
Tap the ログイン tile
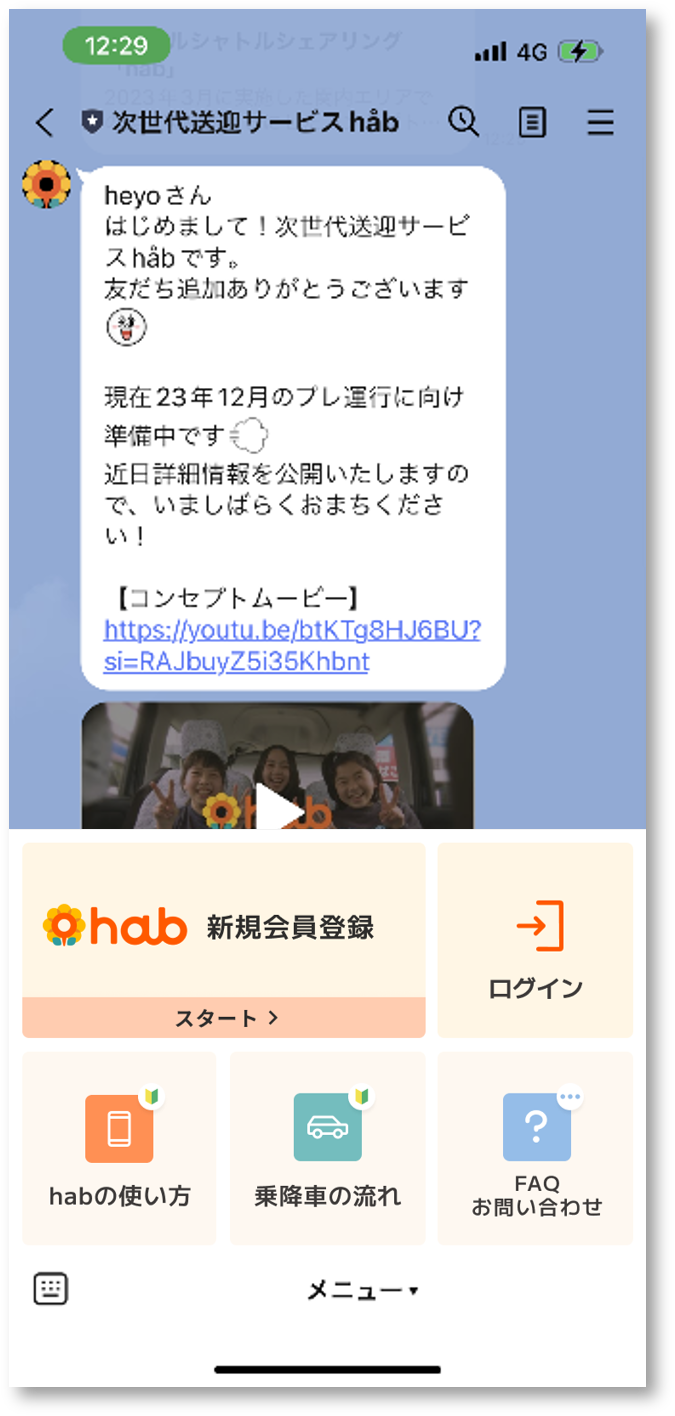tap(535, 940)
